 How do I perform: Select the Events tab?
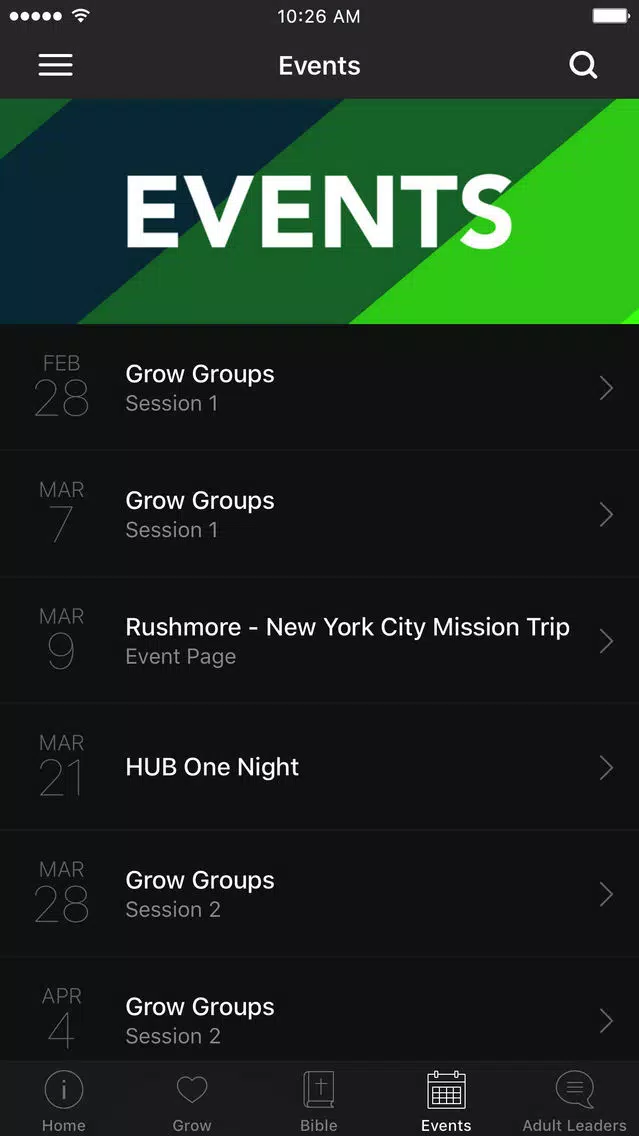[446, 1100]
